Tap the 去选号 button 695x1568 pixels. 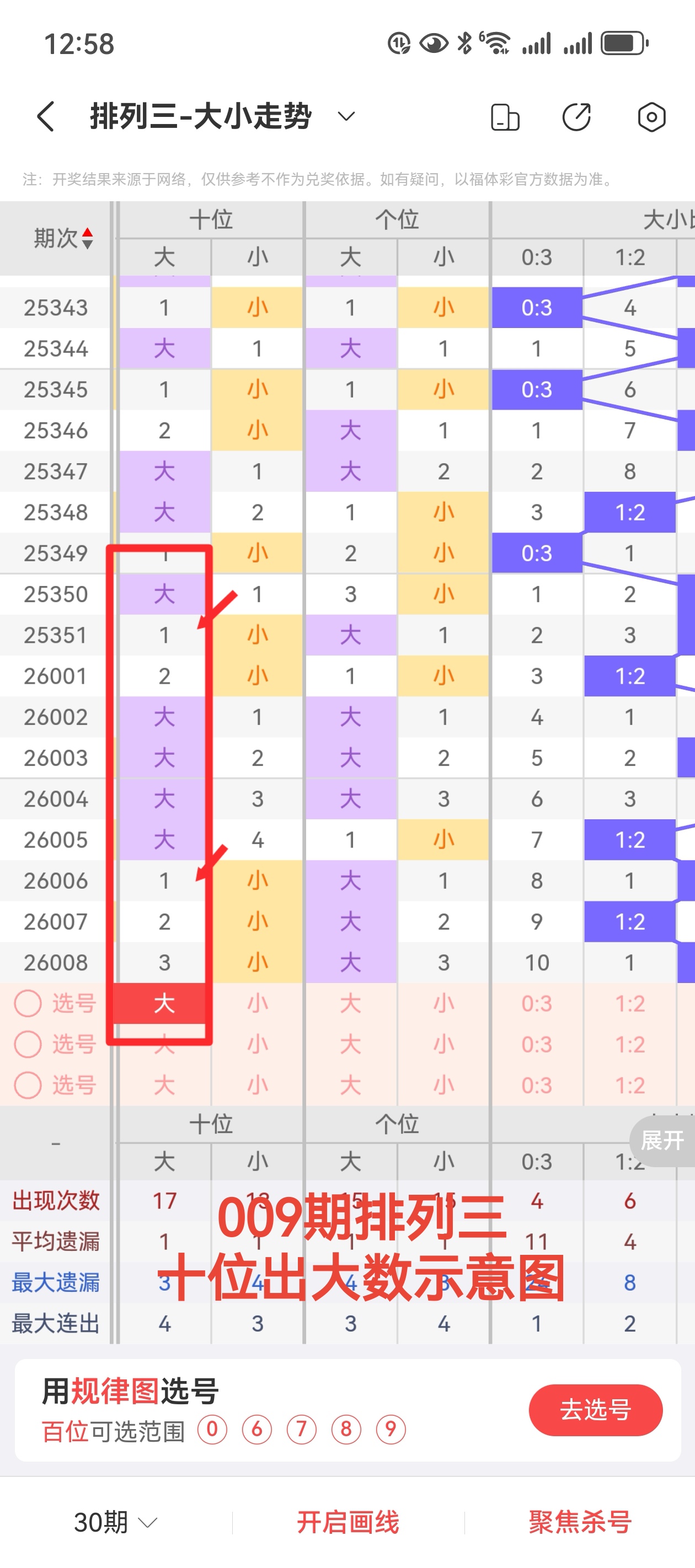(595, 1410)
